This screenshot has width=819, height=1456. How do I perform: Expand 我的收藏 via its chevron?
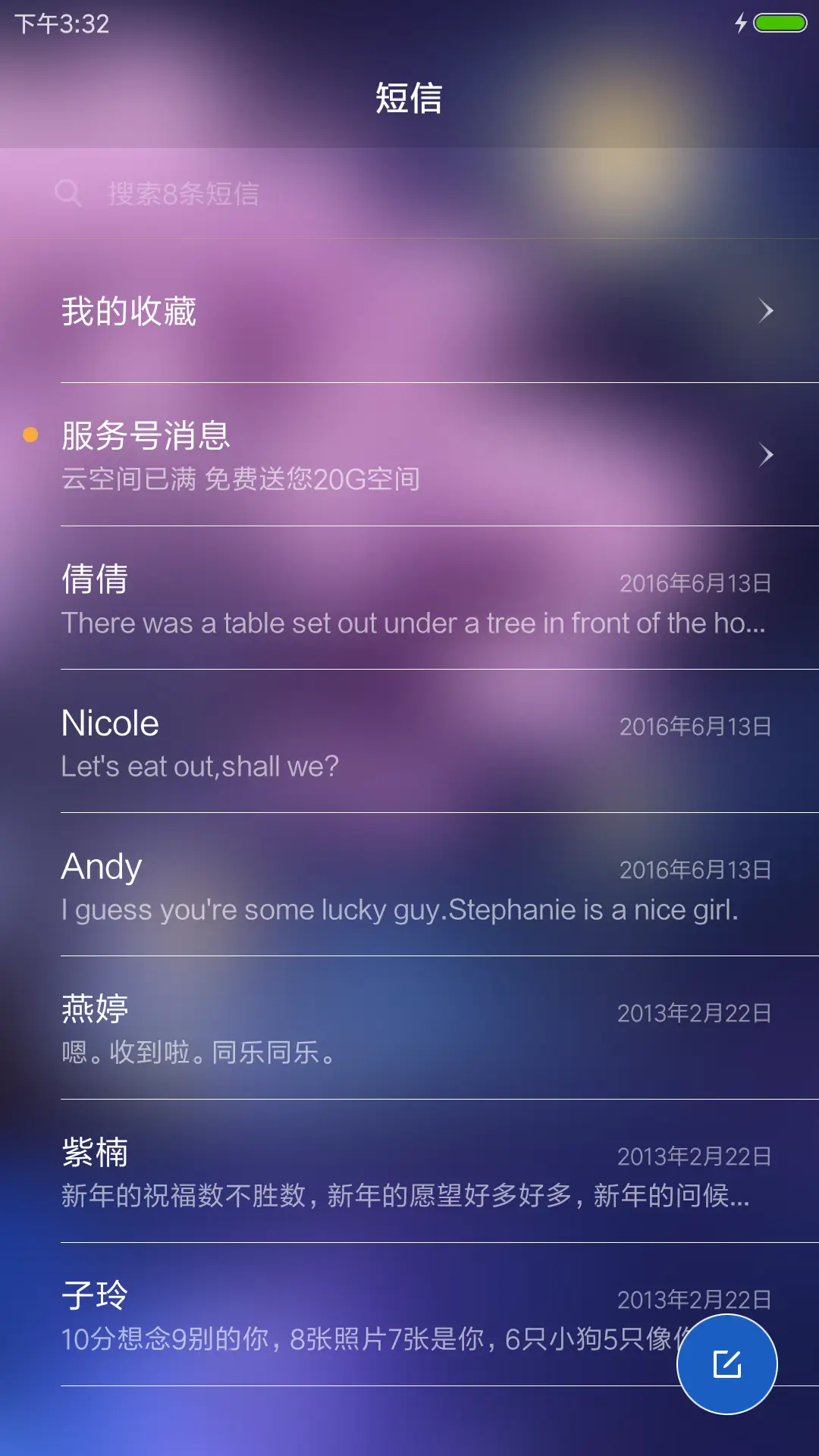(x=767, y=310)
